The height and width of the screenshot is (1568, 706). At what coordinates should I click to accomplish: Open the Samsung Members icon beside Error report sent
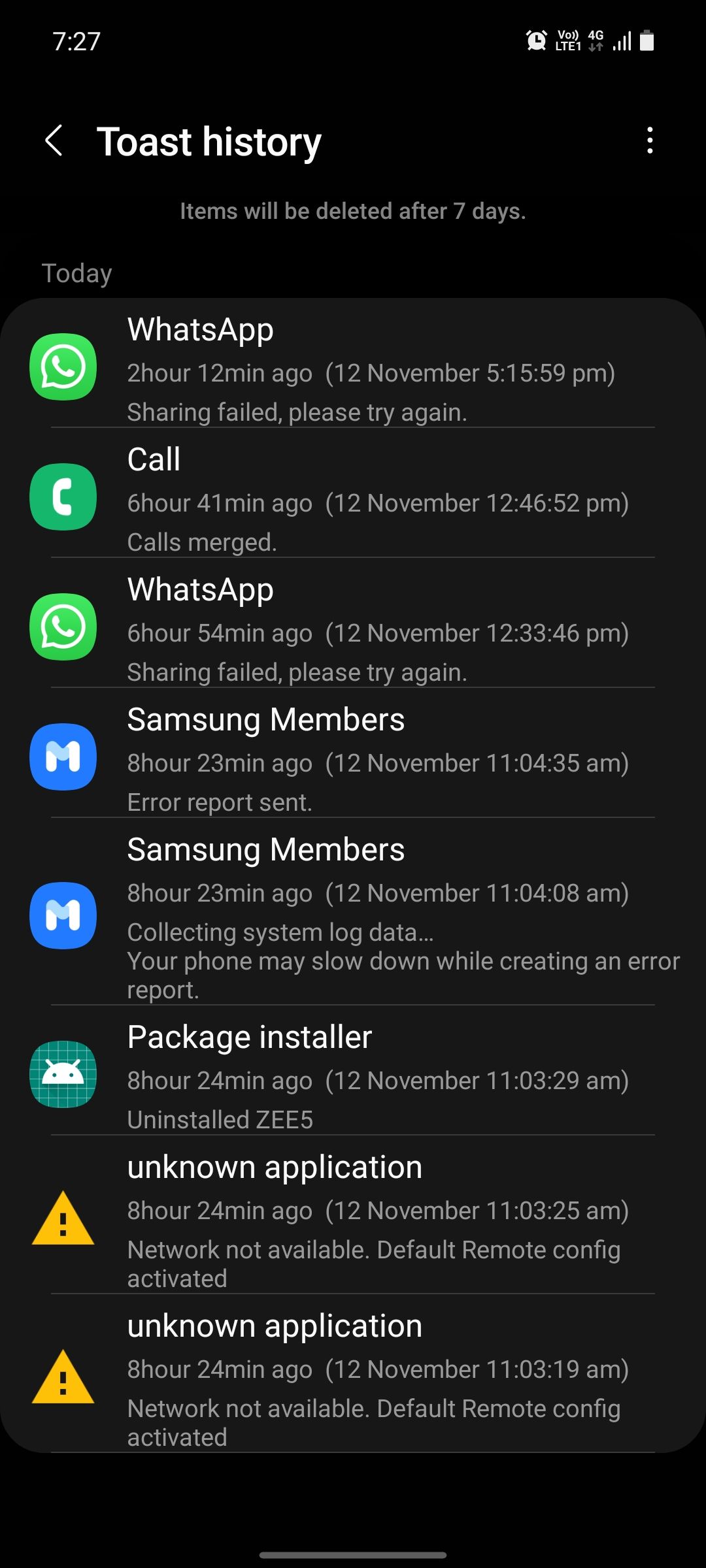[x=63, y=758]
